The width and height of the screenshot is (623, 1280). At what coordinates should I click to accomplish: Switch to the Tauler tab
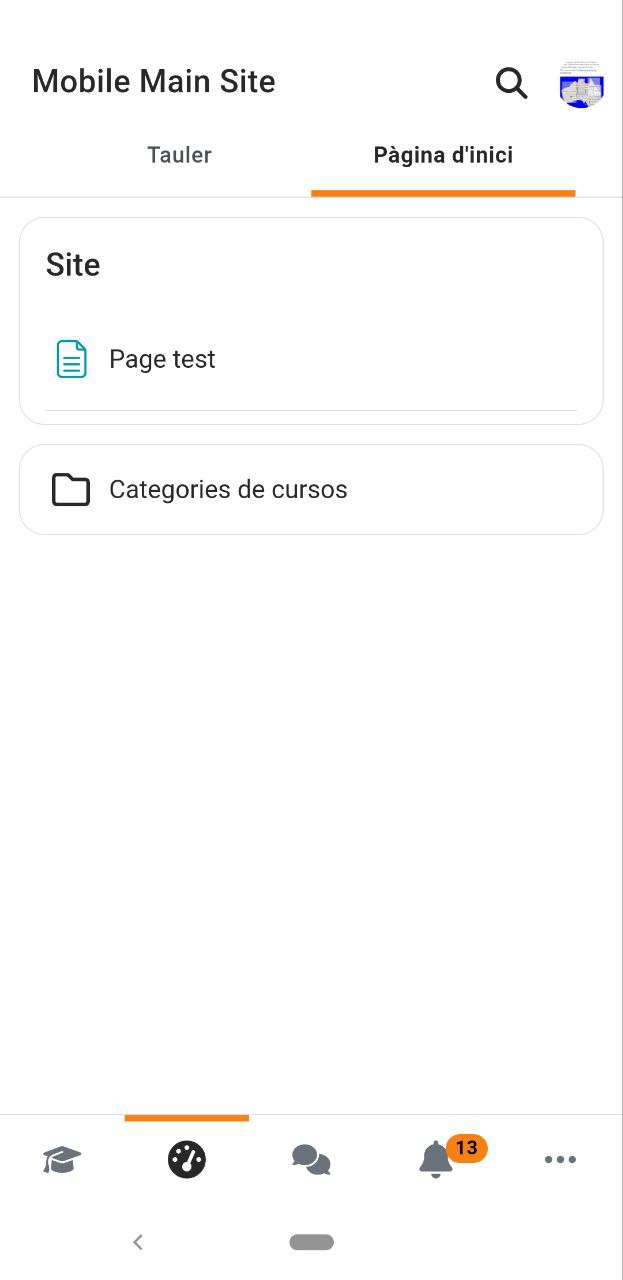click(179, 155)
